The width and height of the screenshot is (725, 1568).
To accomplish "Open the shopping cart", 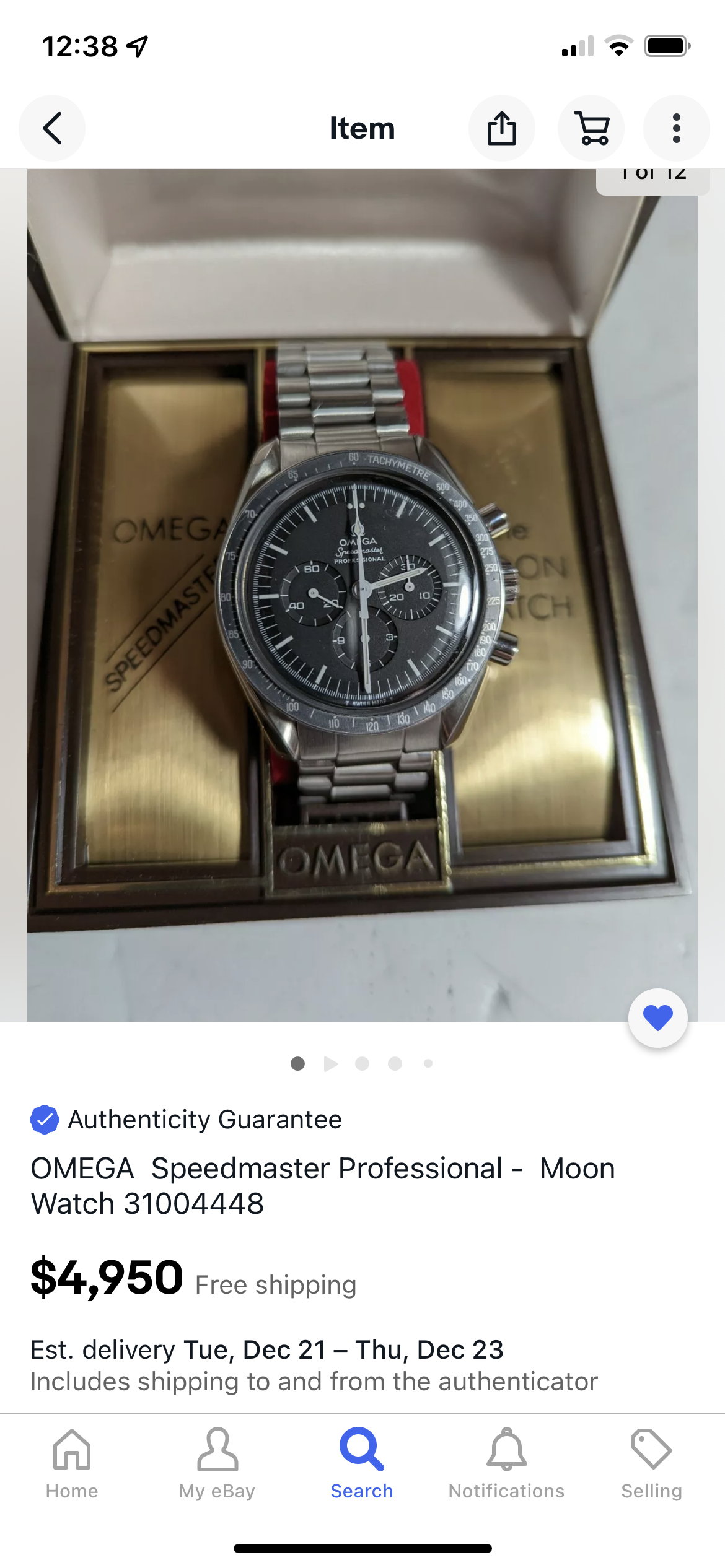I will tap(591, 128).
